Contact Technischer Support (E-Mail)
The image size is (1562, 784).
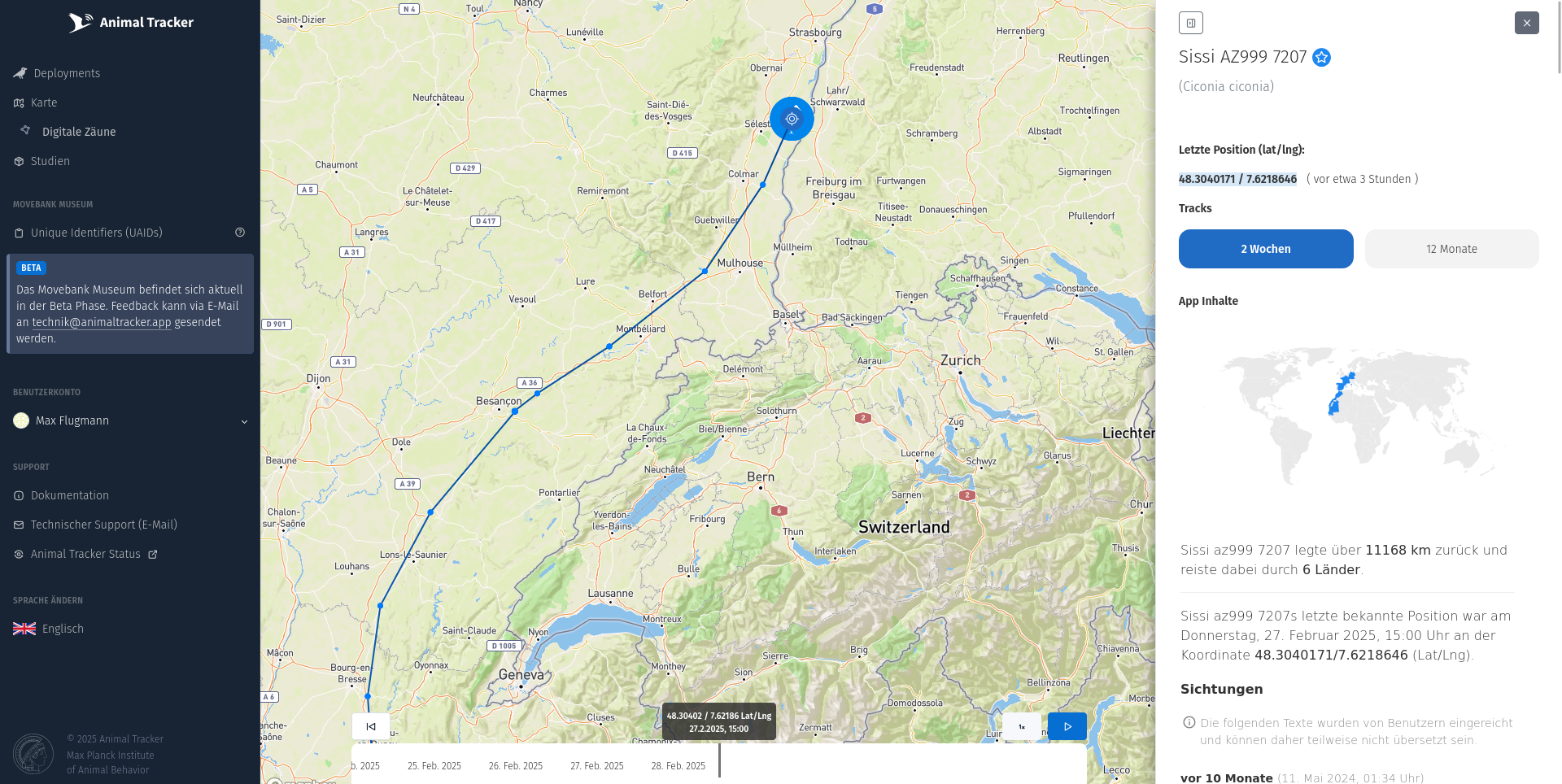(x=103, y=525)
